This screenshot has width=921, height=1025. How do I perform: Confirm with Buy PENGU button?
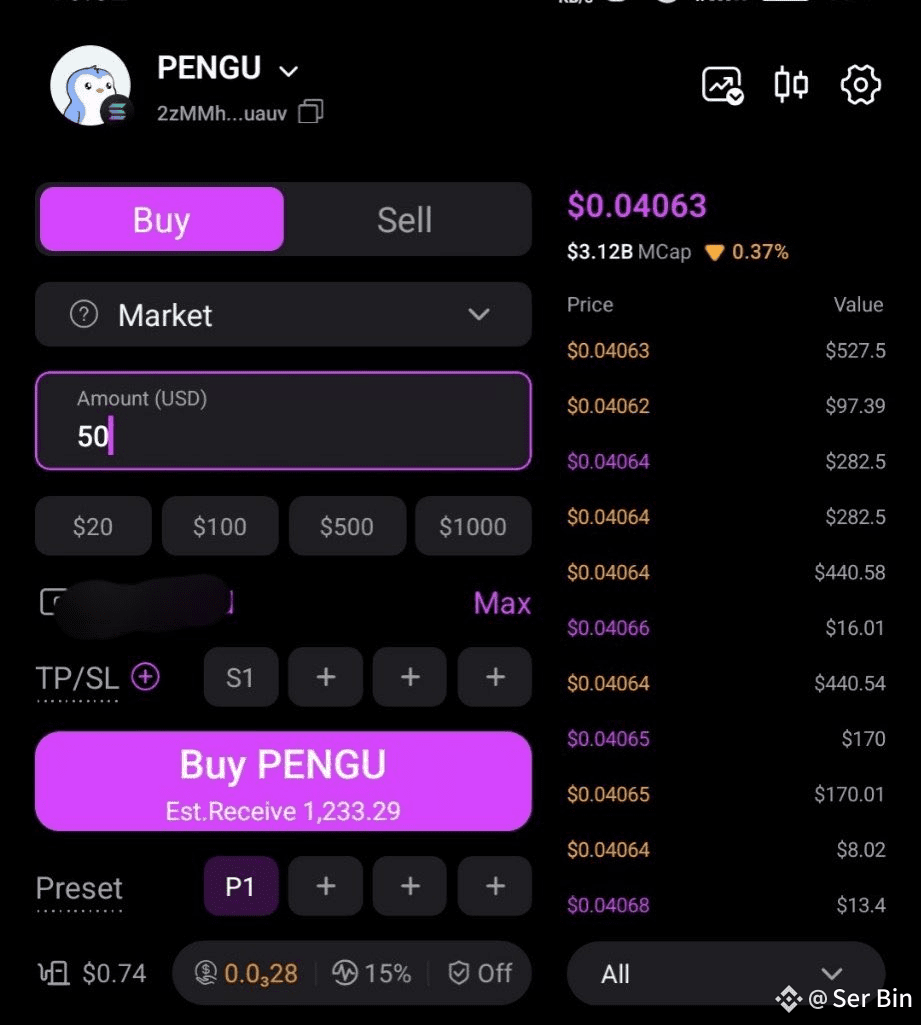(x=283, y=781)
